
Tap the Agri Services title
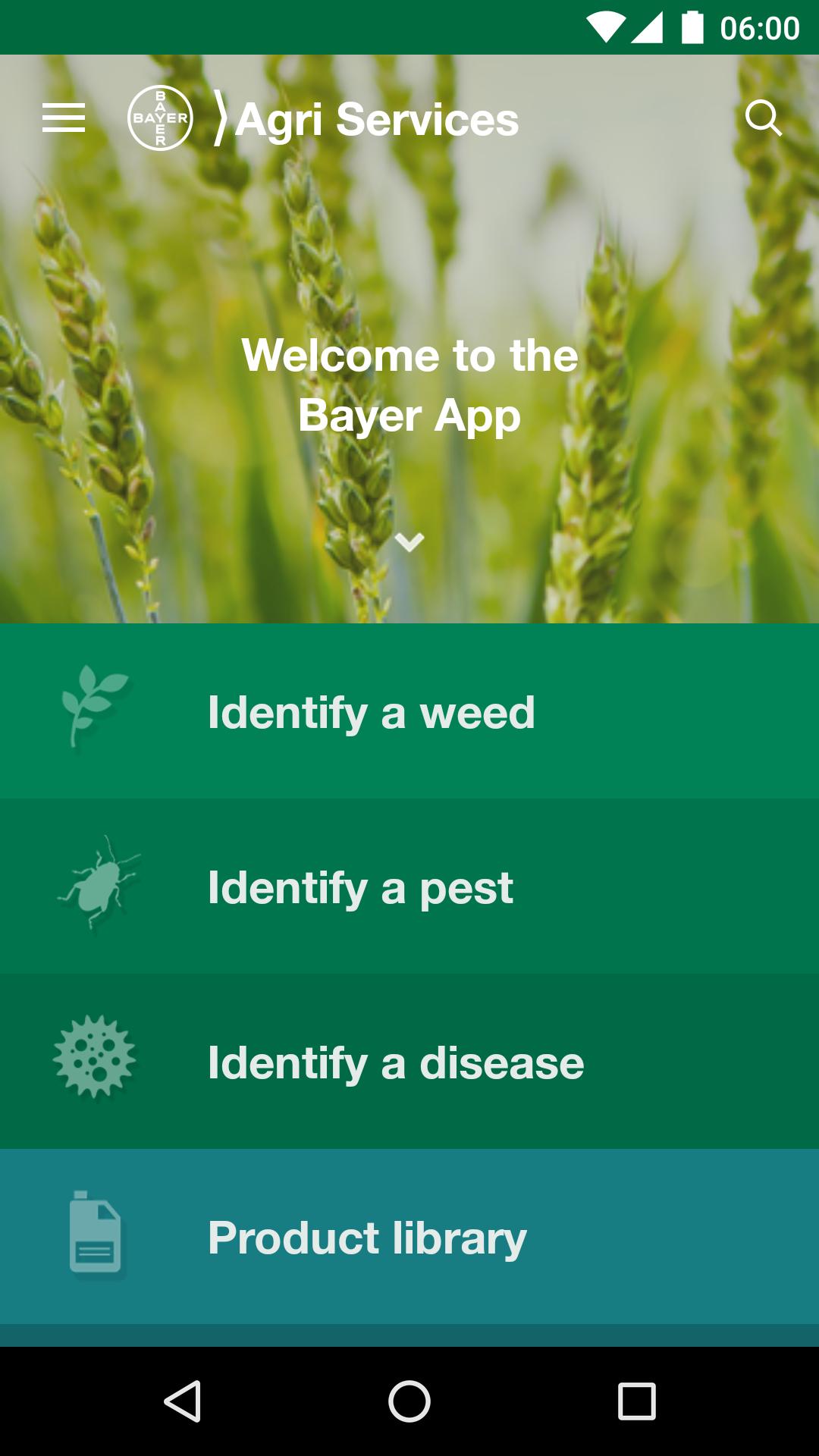[x=377, y=118]
